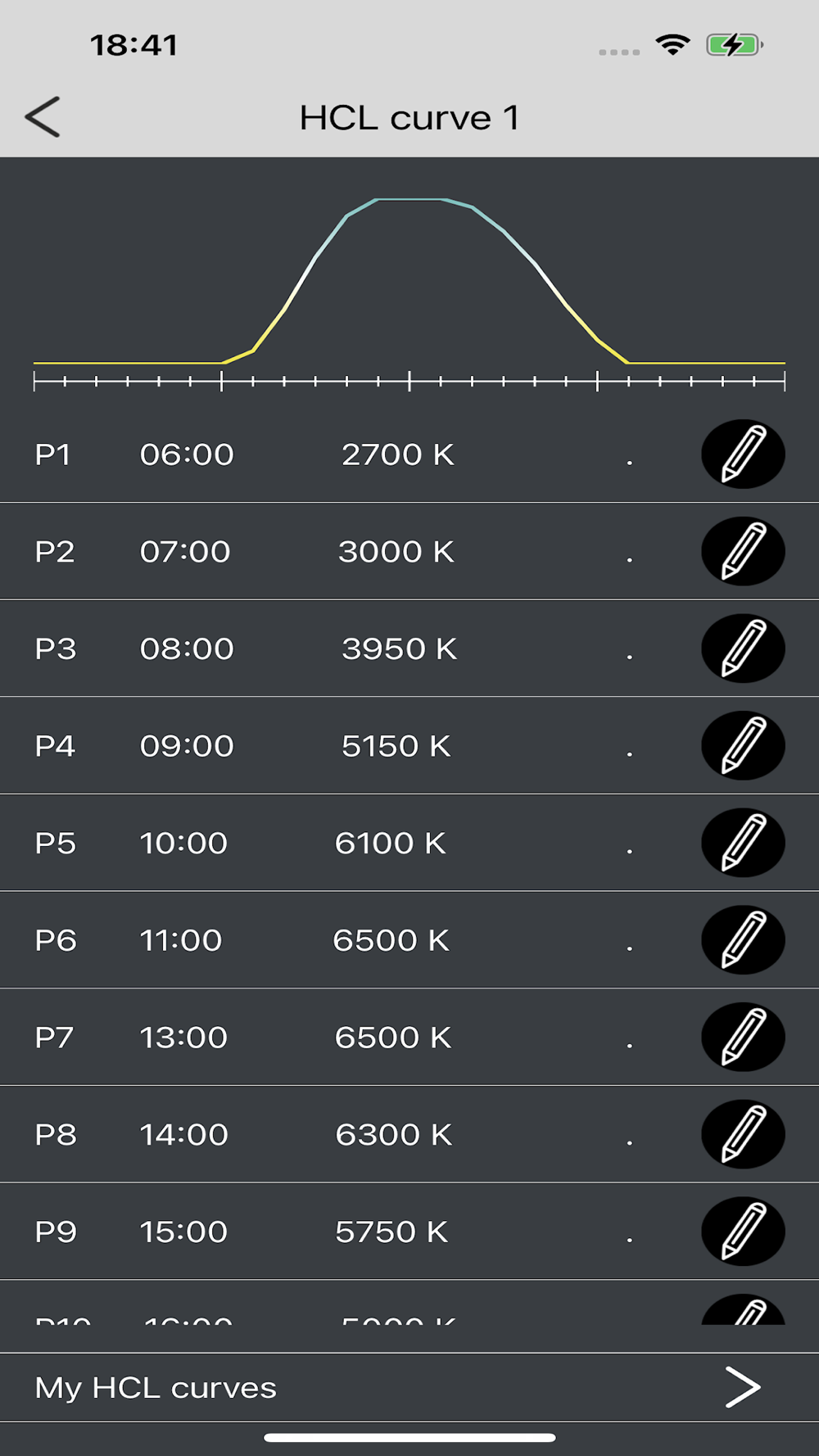
Task: Edit point P9 at 15:00
Action: coord(743,1232)
